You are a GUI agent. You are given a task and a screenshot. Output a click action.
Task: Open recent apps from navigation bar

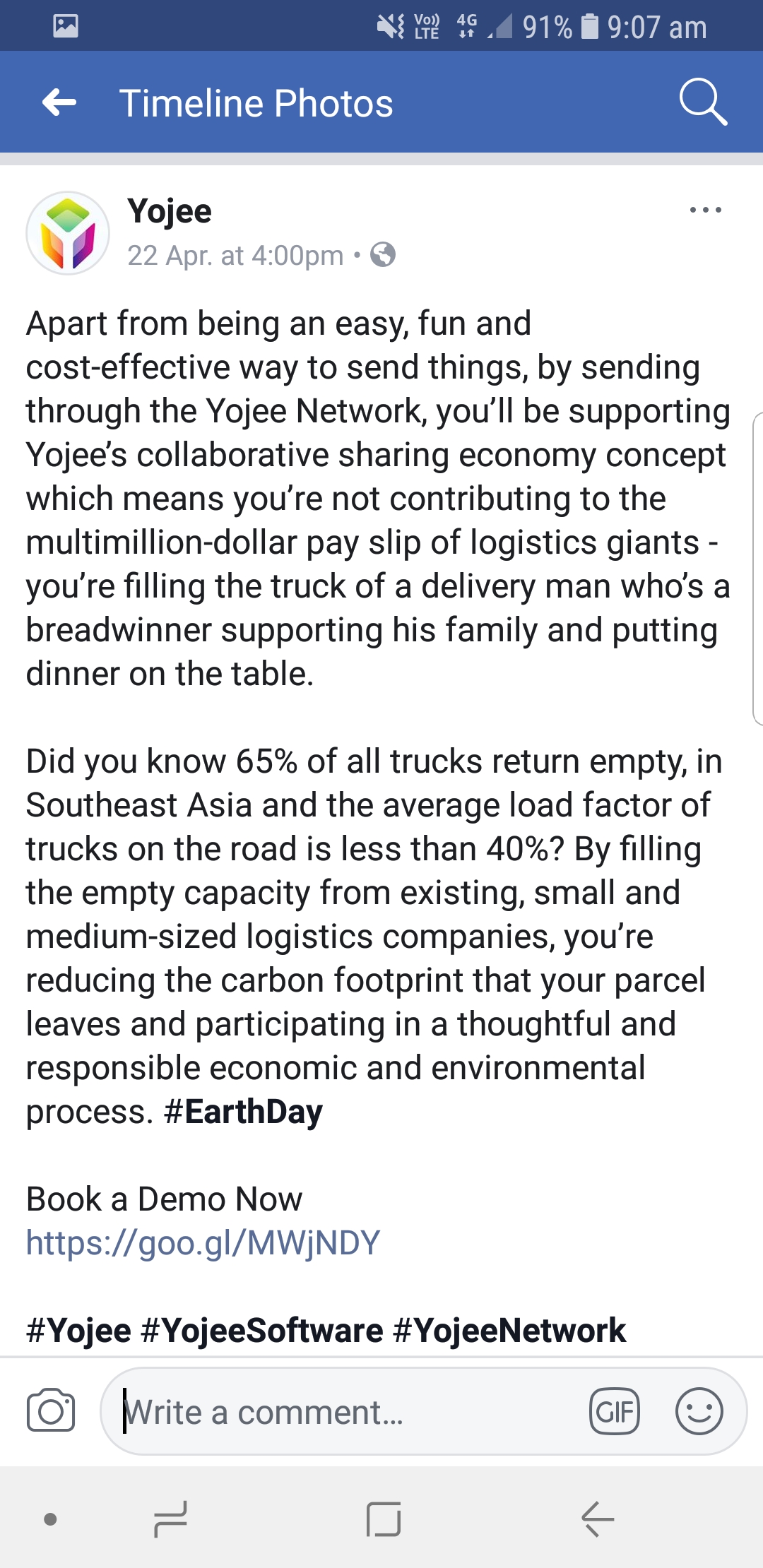click(170, 1519)
